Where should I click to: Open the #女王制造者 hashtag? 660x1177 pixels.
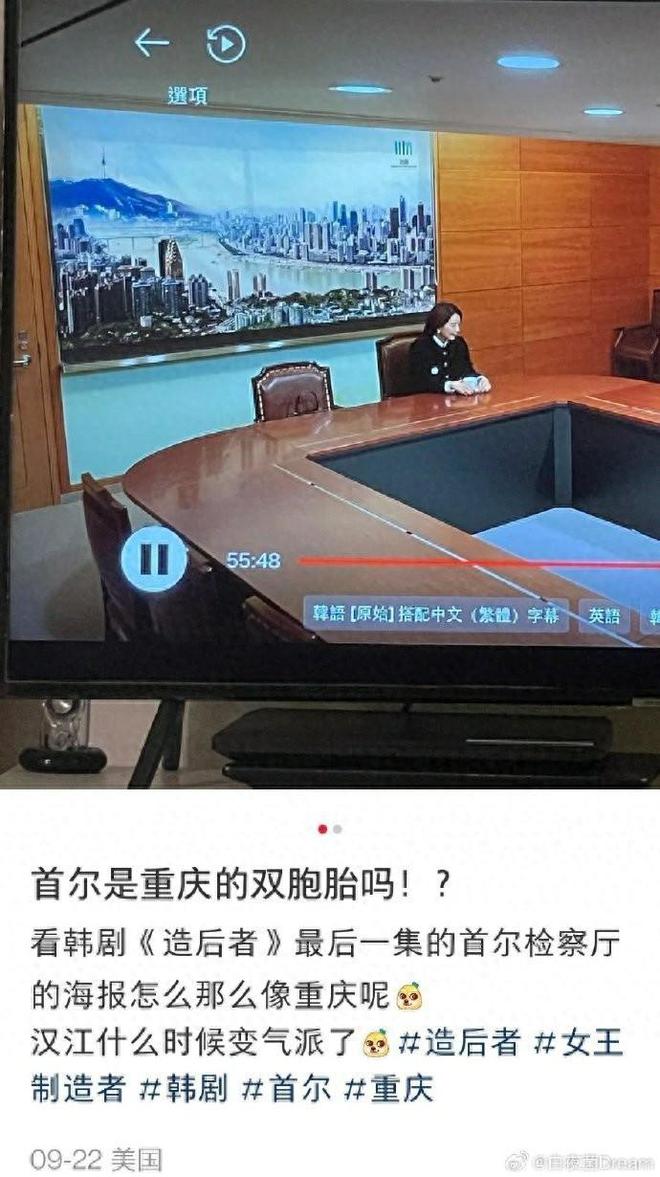pos(582,1042)
